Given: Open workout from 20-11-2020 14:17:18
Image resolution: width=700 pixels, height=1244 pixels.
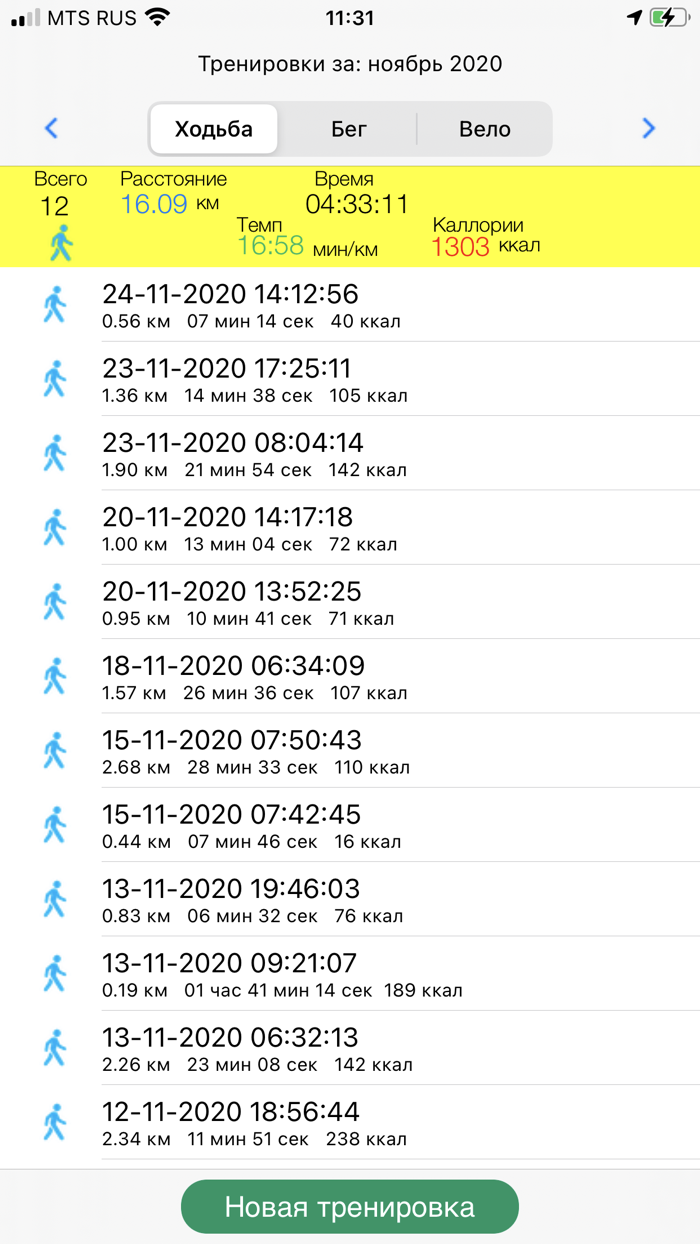Looking at the screenshot, I should (350, 528).
